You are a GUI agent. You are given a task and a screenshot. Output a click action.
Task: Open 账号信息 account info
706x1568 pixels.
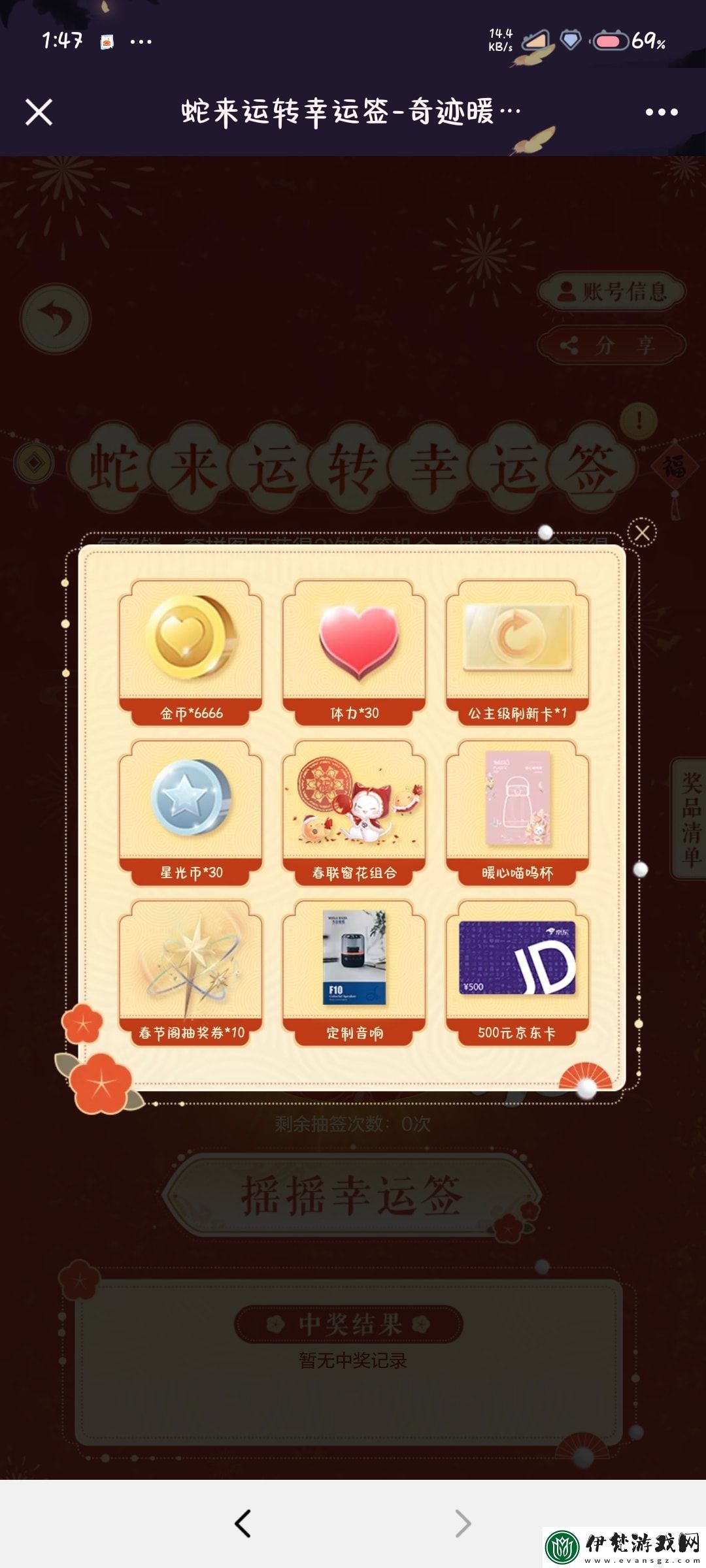[611, 291]
